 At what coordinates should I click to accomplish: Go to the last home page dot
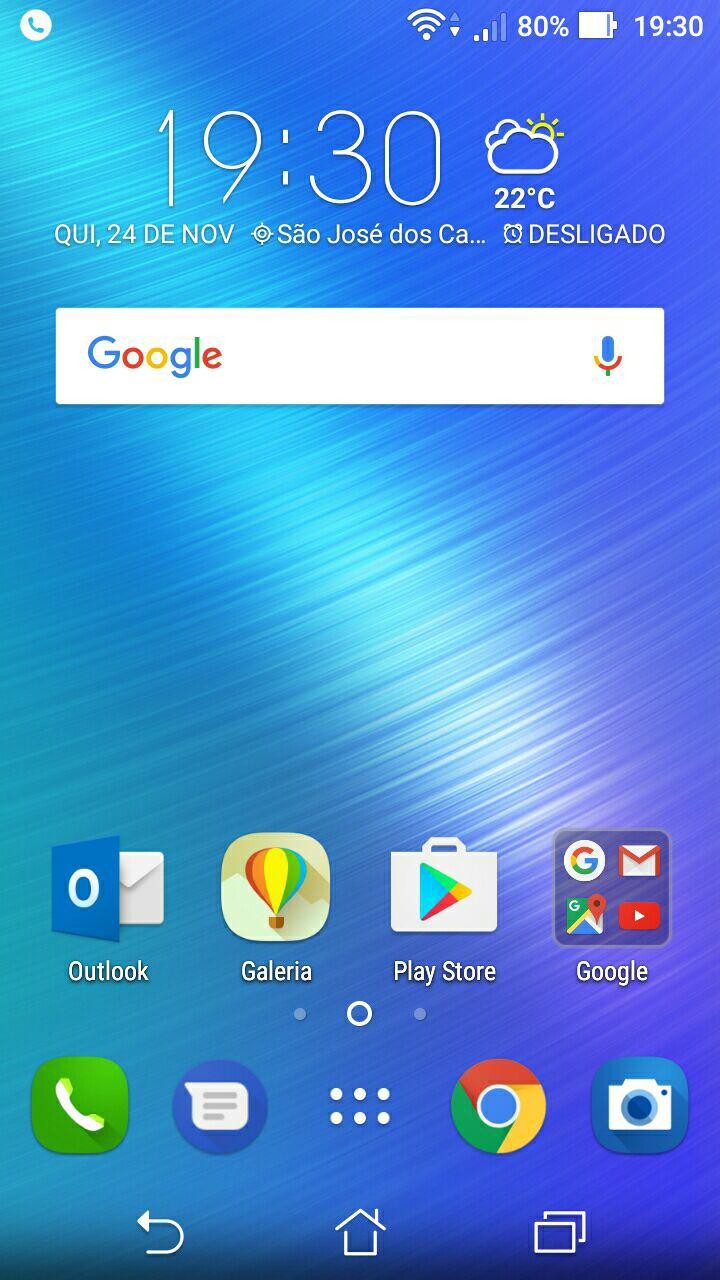(x=420, y=1014)
